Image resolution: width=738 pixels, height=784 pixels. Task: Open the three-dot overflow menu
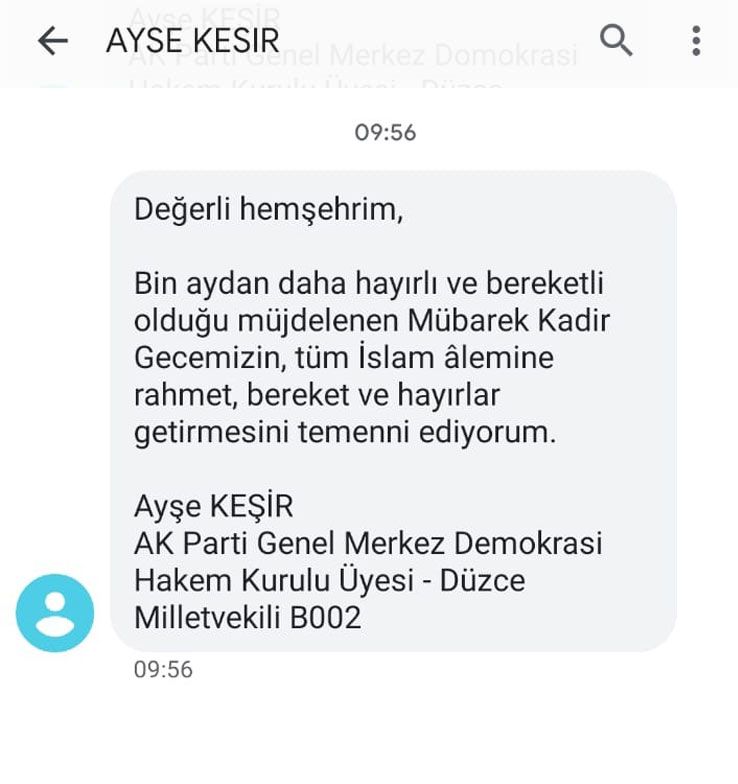pos(696,41)
